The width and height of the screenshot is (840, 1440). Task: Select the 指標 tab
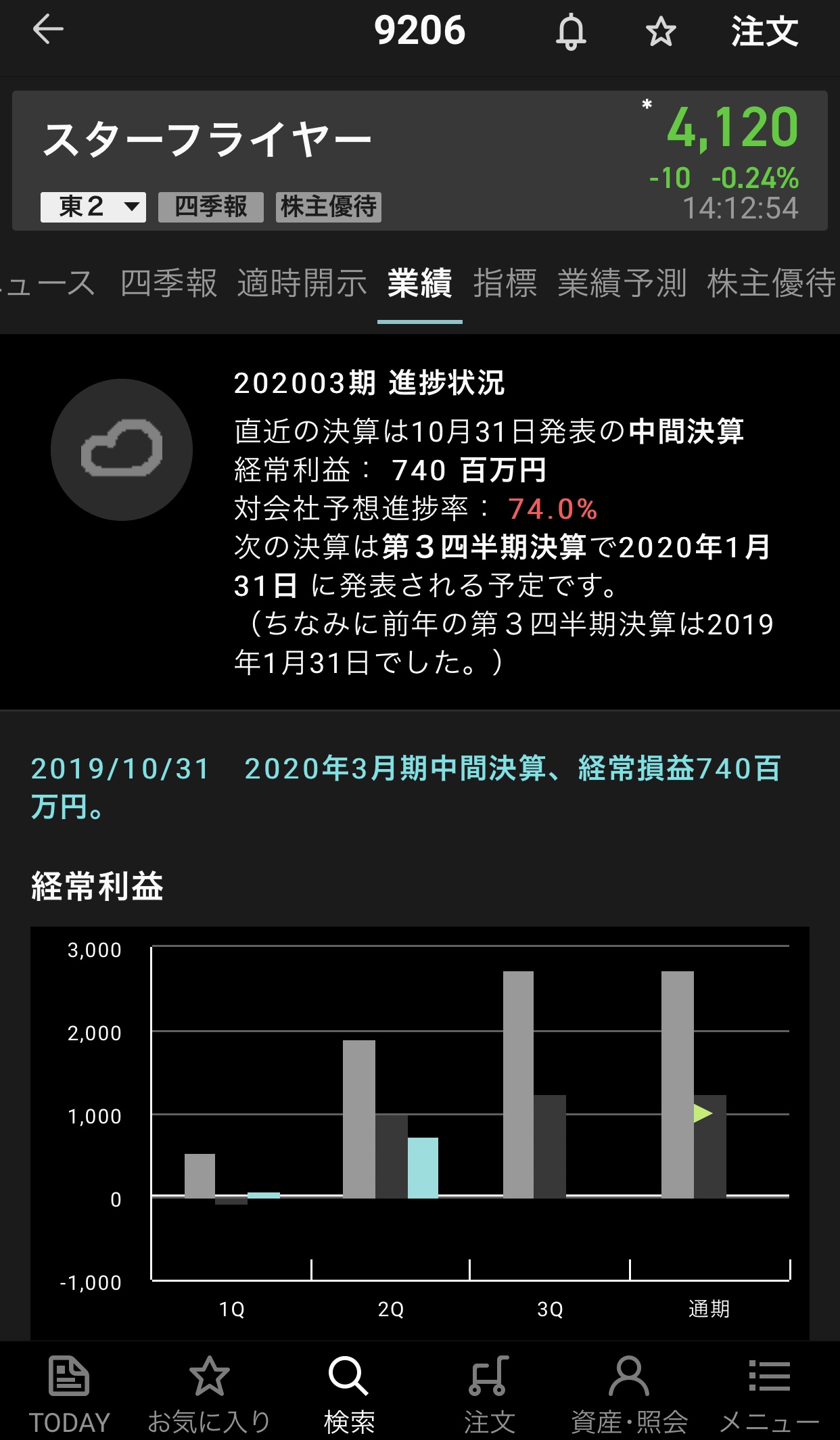click(505, 283)
